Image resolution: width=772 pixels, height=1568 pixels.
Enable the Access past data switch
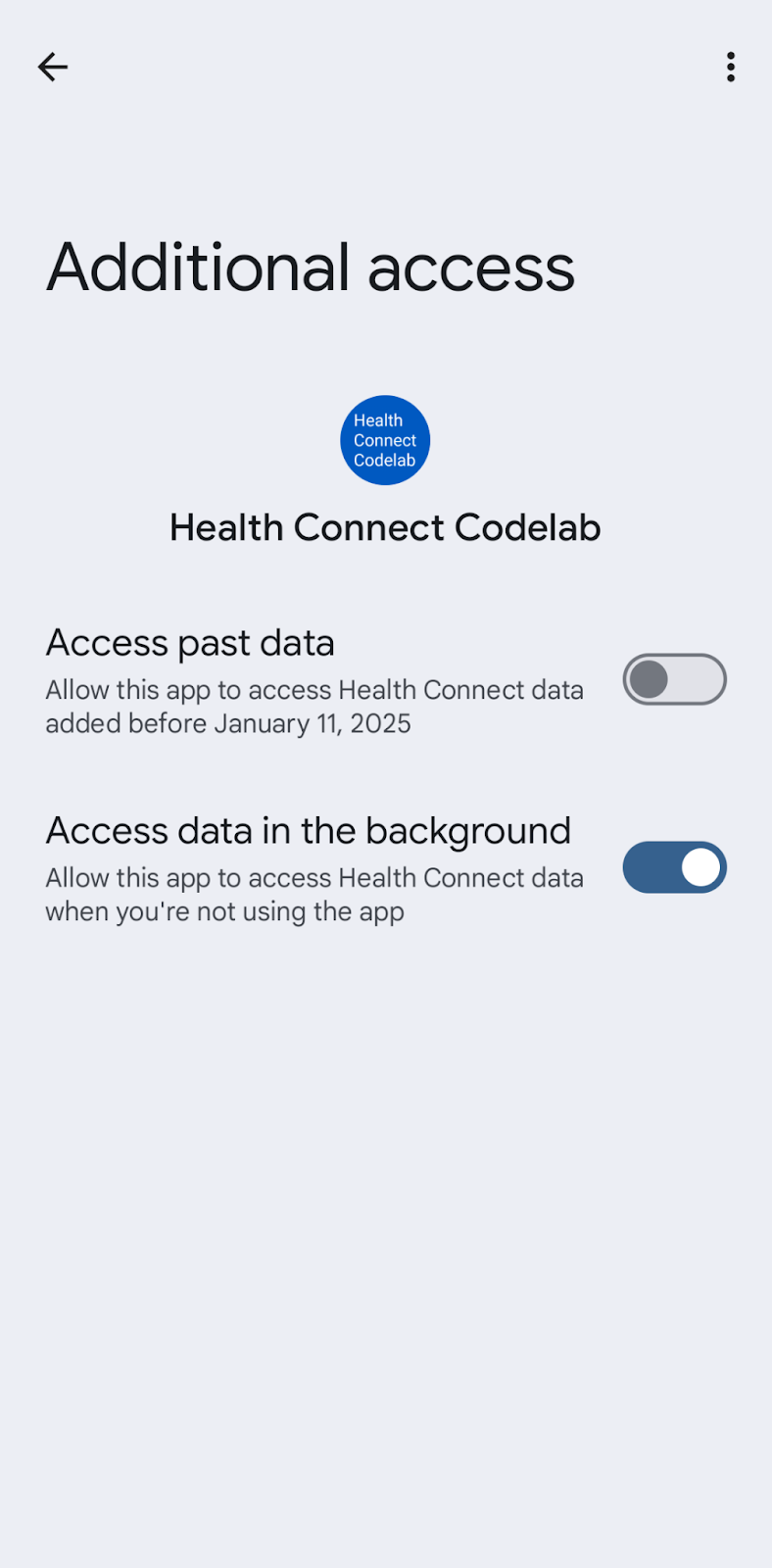coord(674,679)
